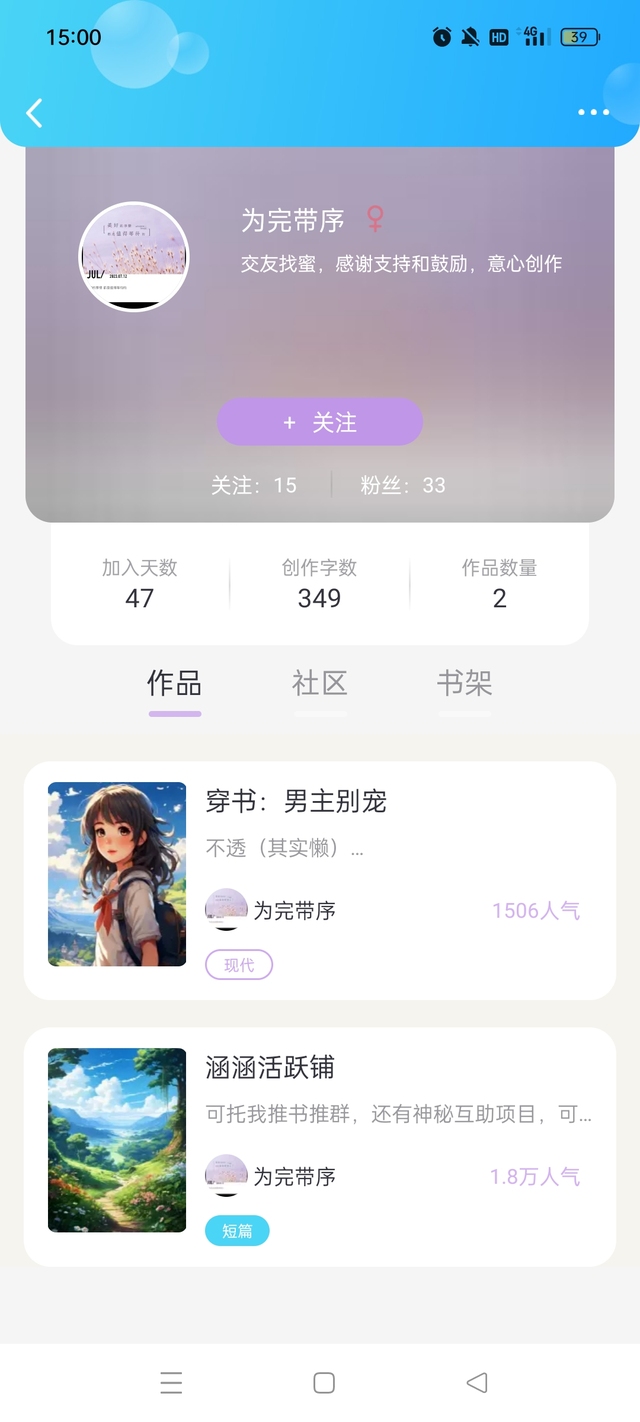Switch to the 社区 tab
640x1422 pixels.
[320, 684]
